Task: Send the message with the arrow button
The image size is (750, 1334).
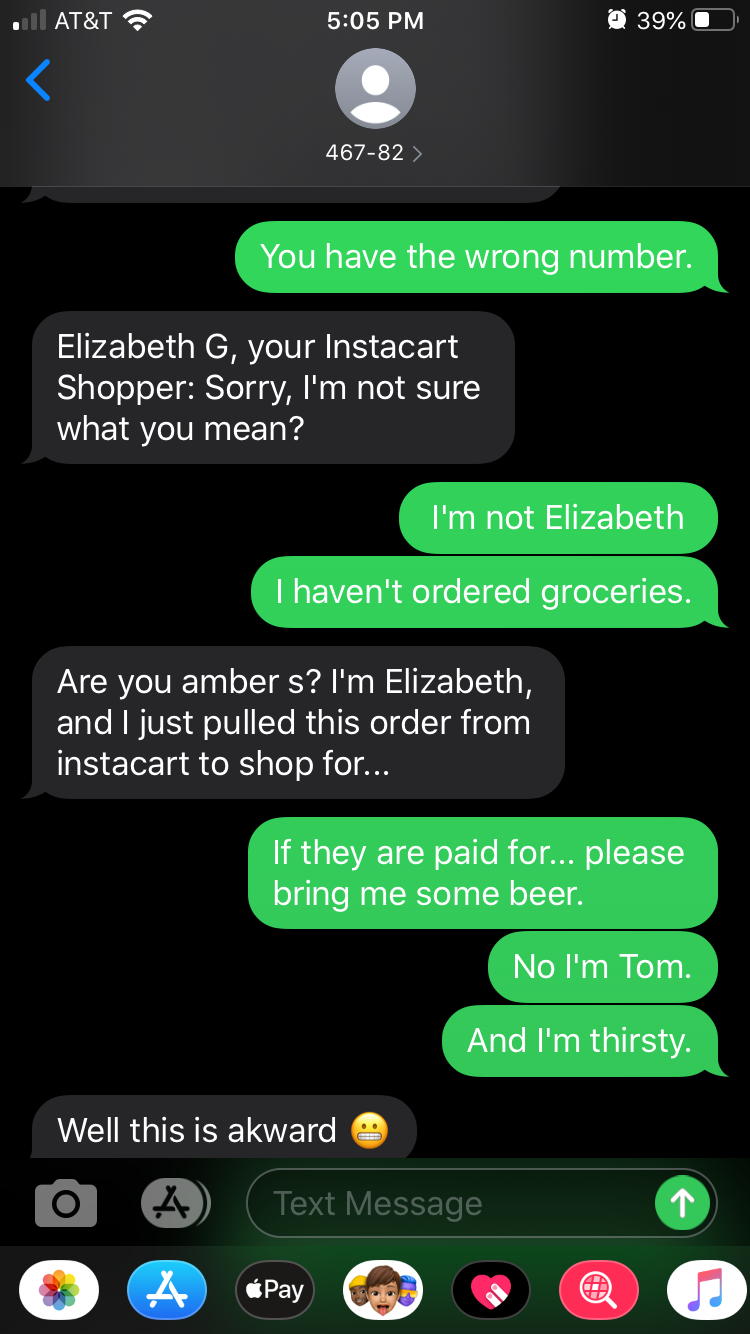Action: pyautogui.click(x=682, y=1203)
